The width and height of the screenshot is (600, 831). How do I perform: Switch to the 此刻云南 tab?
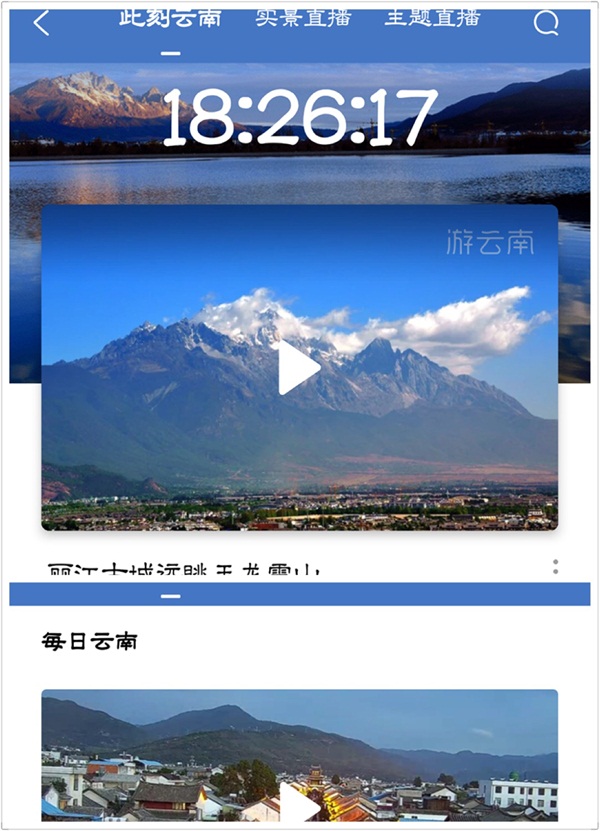click(x=170, y=18)
